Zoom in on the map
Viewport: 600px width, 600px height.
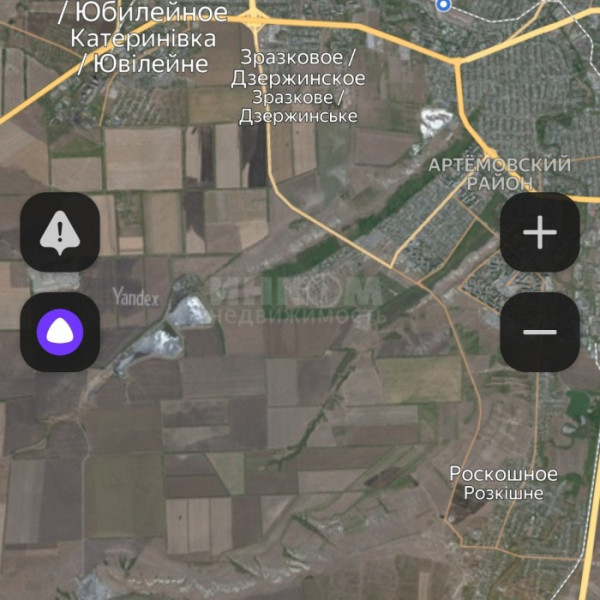pyautogui.click(x=540, y=232)
